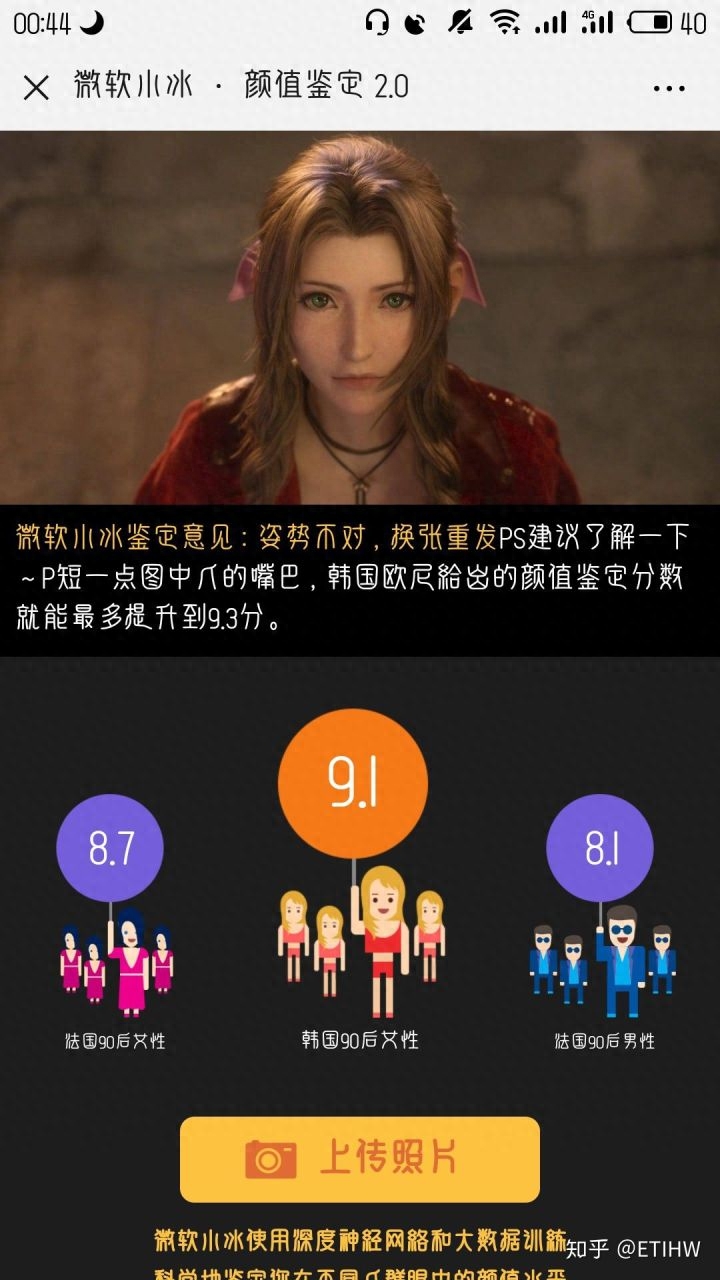Image resolution: width=720 pixels, height=1280 pixels.
Task: Tap the 上传照片 upload photo button
Action: pos(360,1159)
